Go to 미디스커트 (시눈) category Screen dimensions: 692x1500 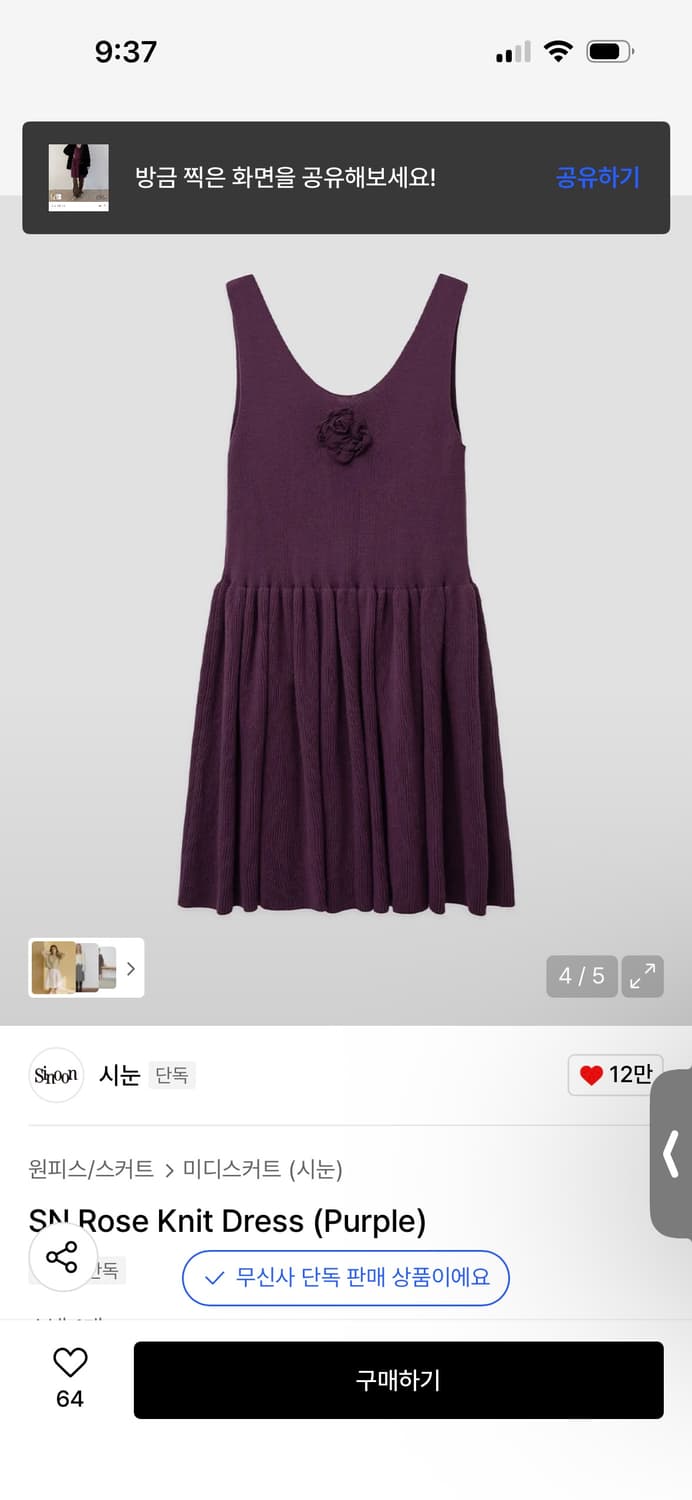(262, 1168)
